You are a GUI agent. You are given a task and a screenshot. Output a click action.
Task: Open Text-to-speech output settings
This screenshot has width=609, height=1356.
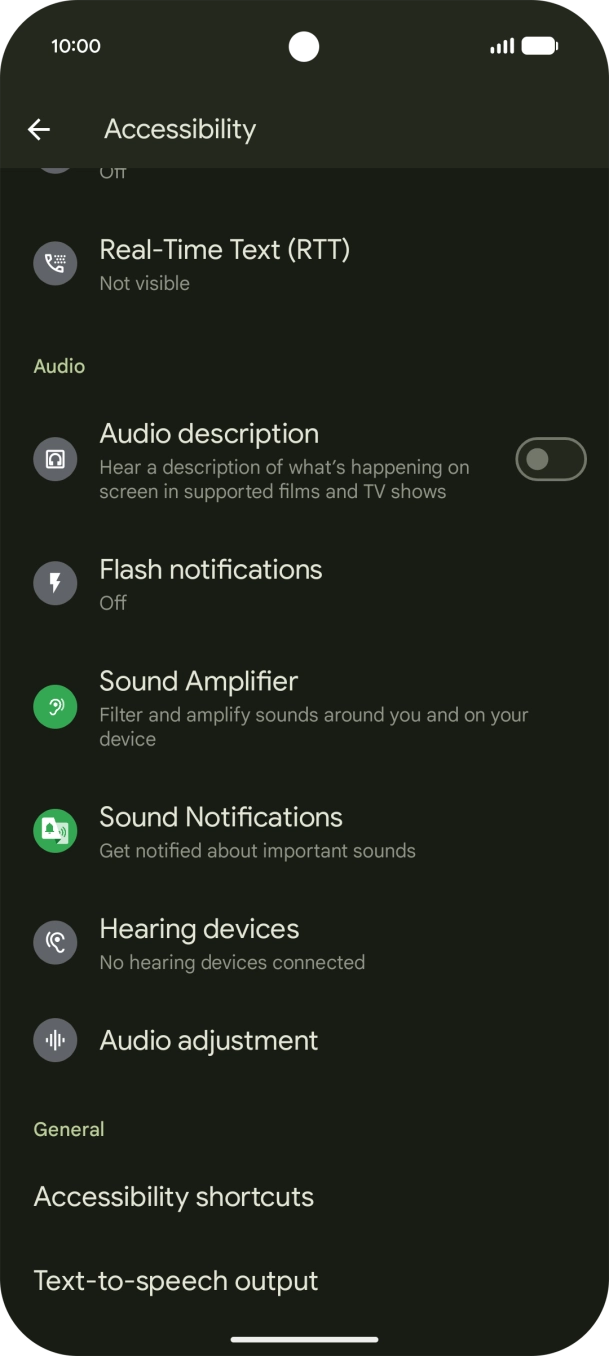(176, 1281)
